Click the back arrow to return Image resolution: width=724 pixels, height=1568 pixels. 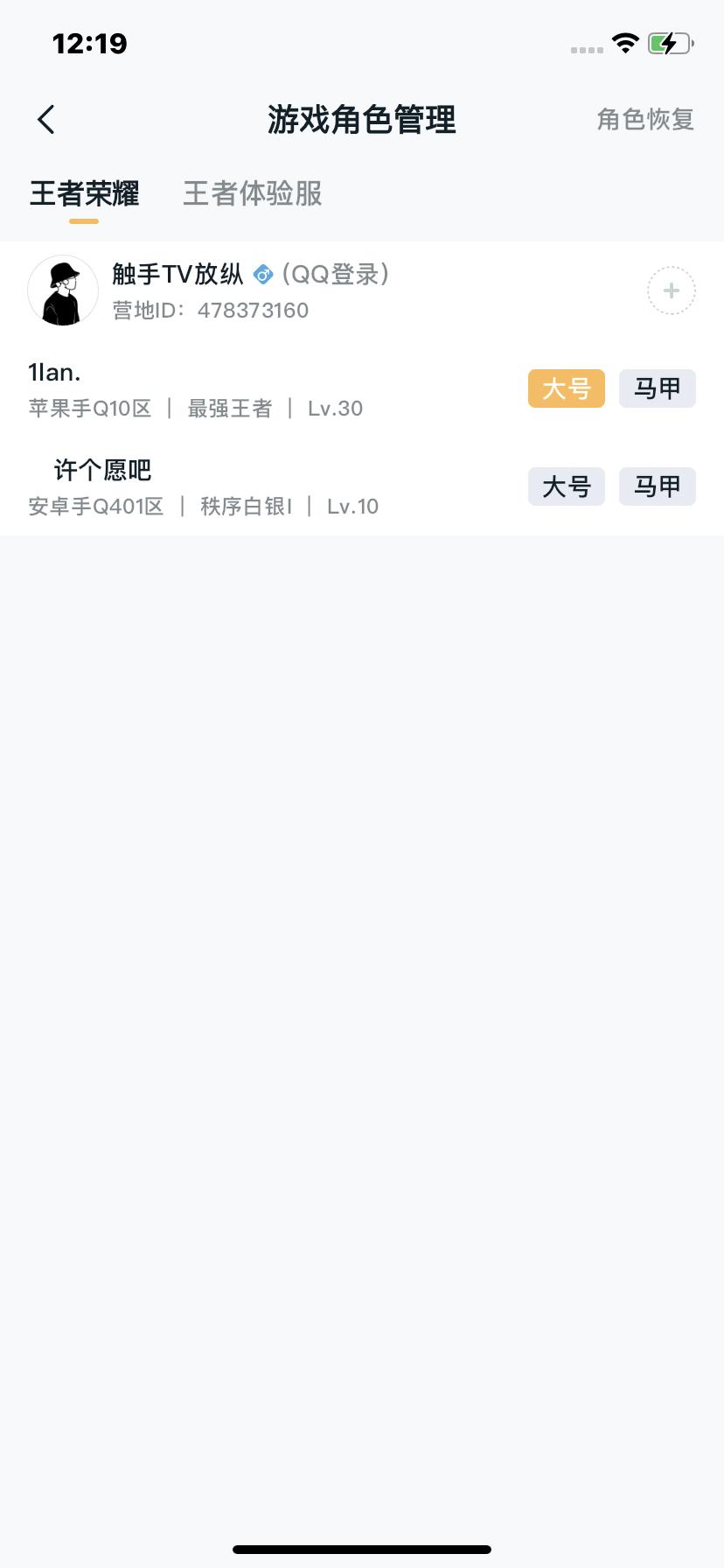click(x=45, y=119)
